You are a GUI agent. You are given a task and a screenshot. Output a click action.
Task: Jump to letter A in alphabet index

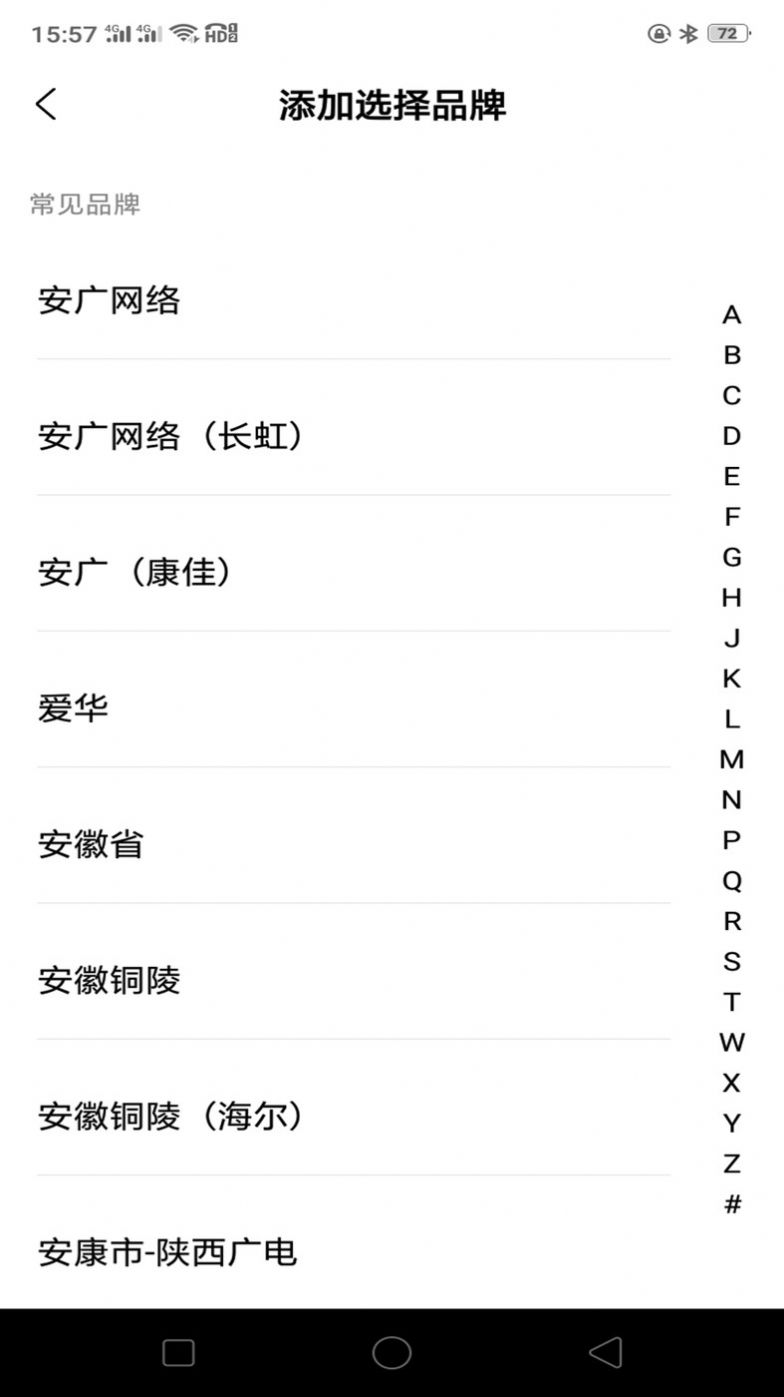[x=732, y=315]
